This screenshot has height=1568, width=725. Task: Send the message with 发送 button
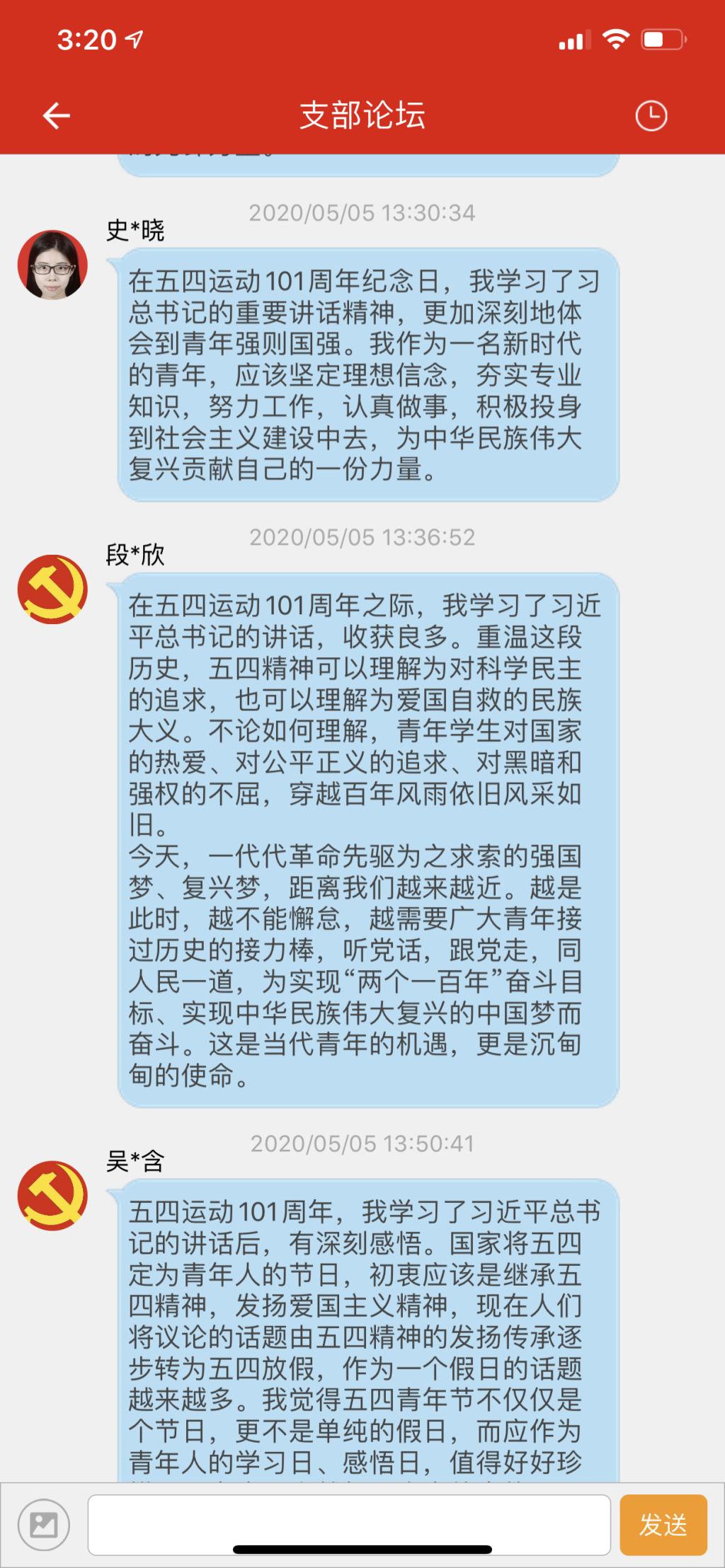[663, 1524]
